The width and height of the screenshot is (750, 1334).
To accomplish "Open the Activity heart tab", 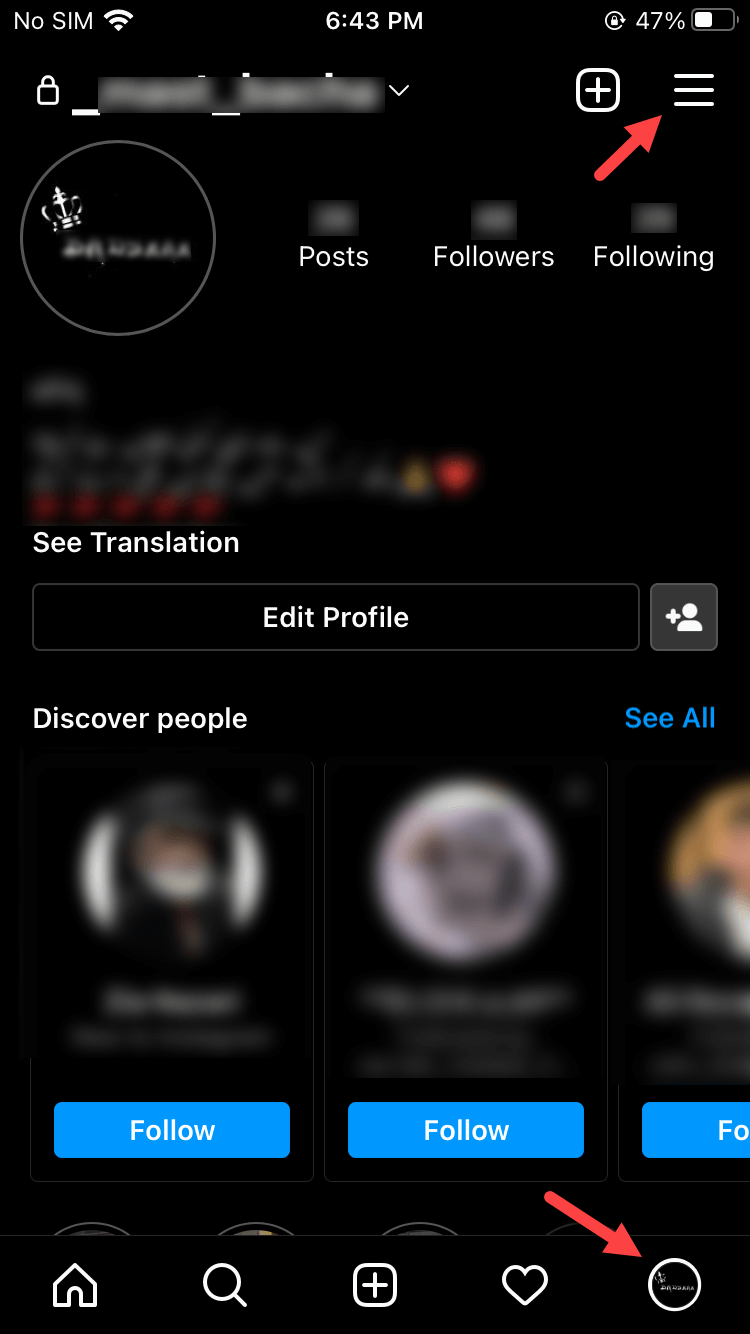I will pos(525,1285).
